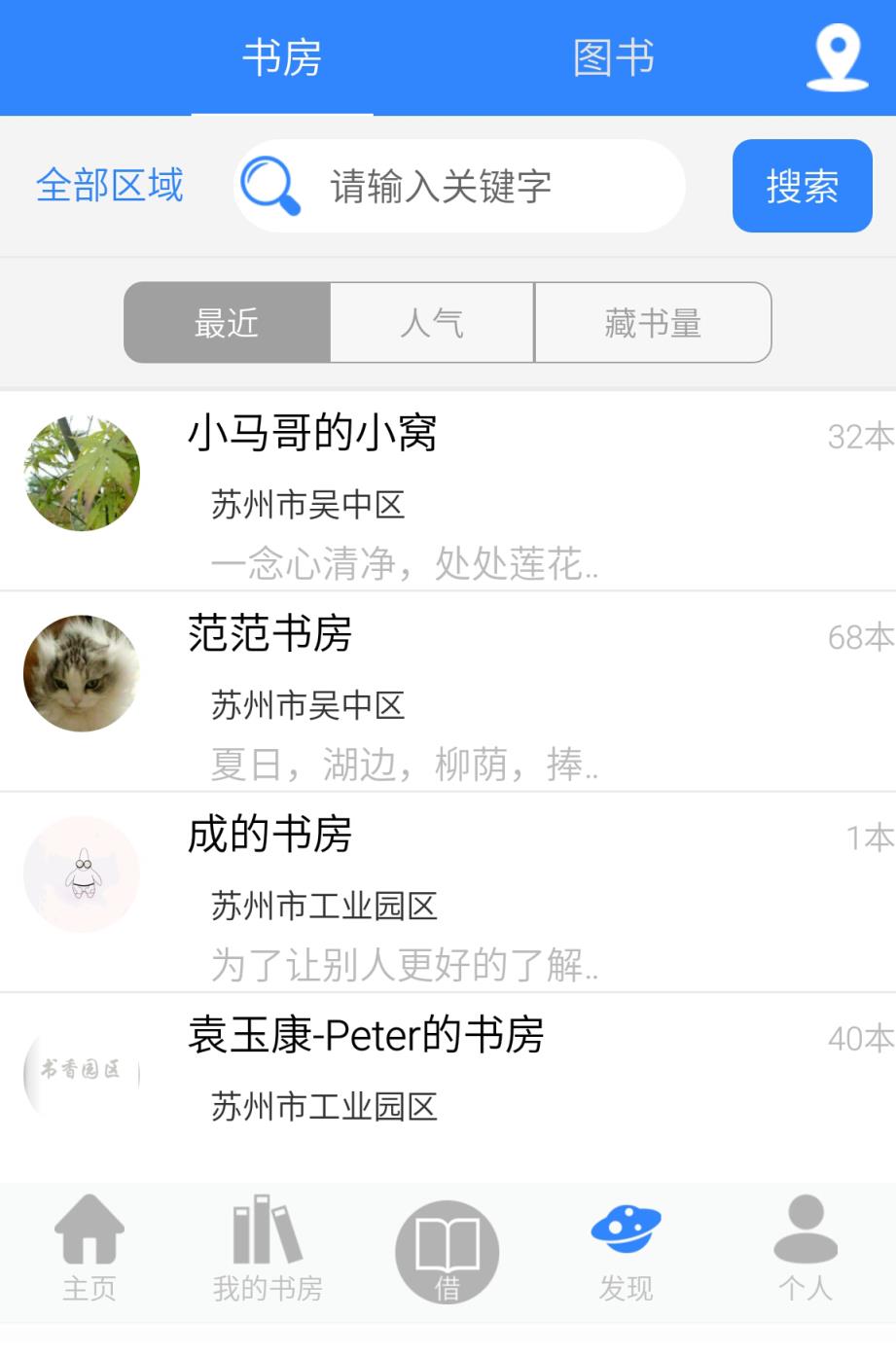Open 发现 using the planet icon
Image resolution: width=896 pixels, height=1355 pixels.
point(626,1248)
